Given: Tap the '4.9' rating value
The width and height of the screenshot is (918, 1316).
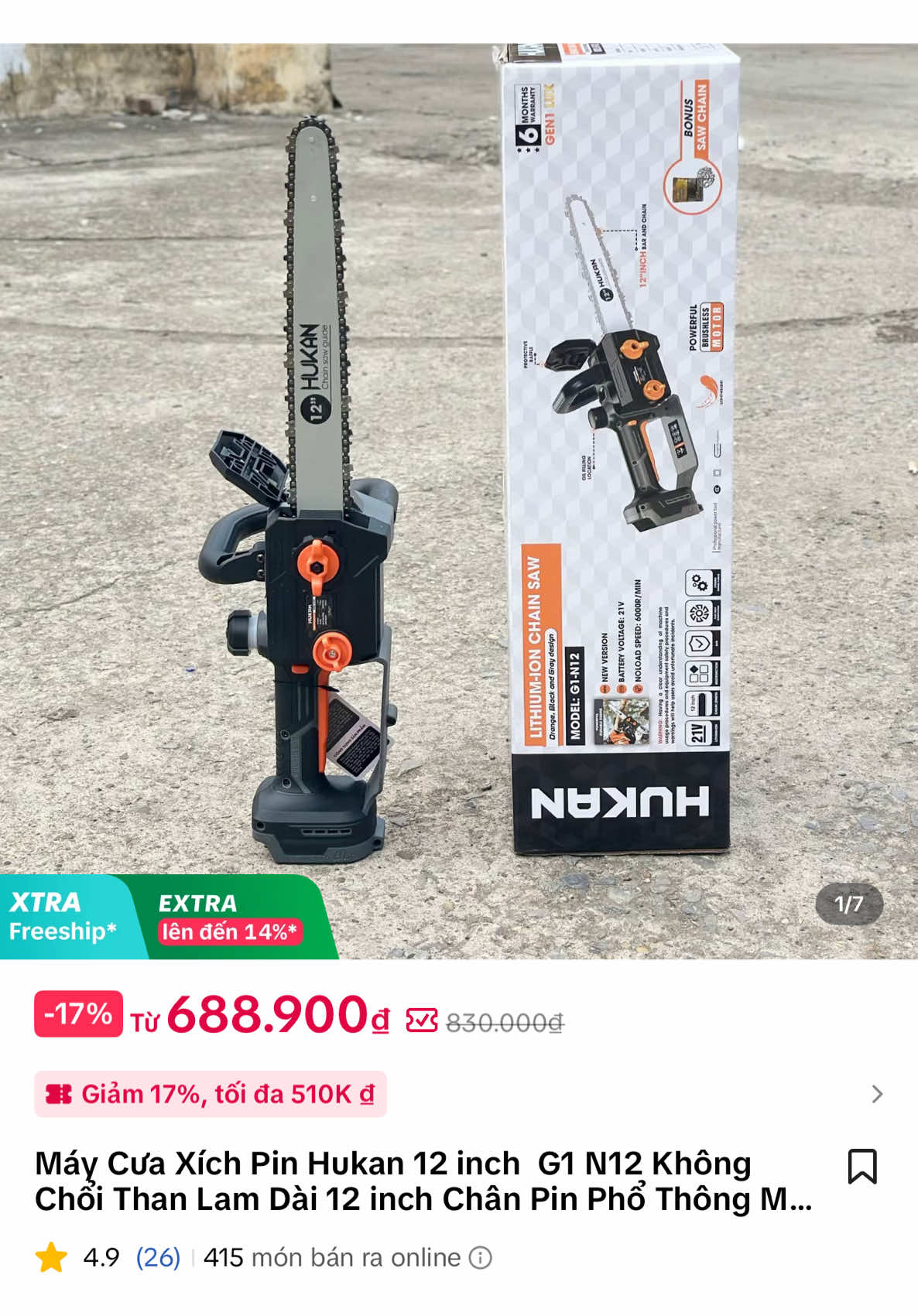Looking at the screenshot, I should pos(102,1256).
